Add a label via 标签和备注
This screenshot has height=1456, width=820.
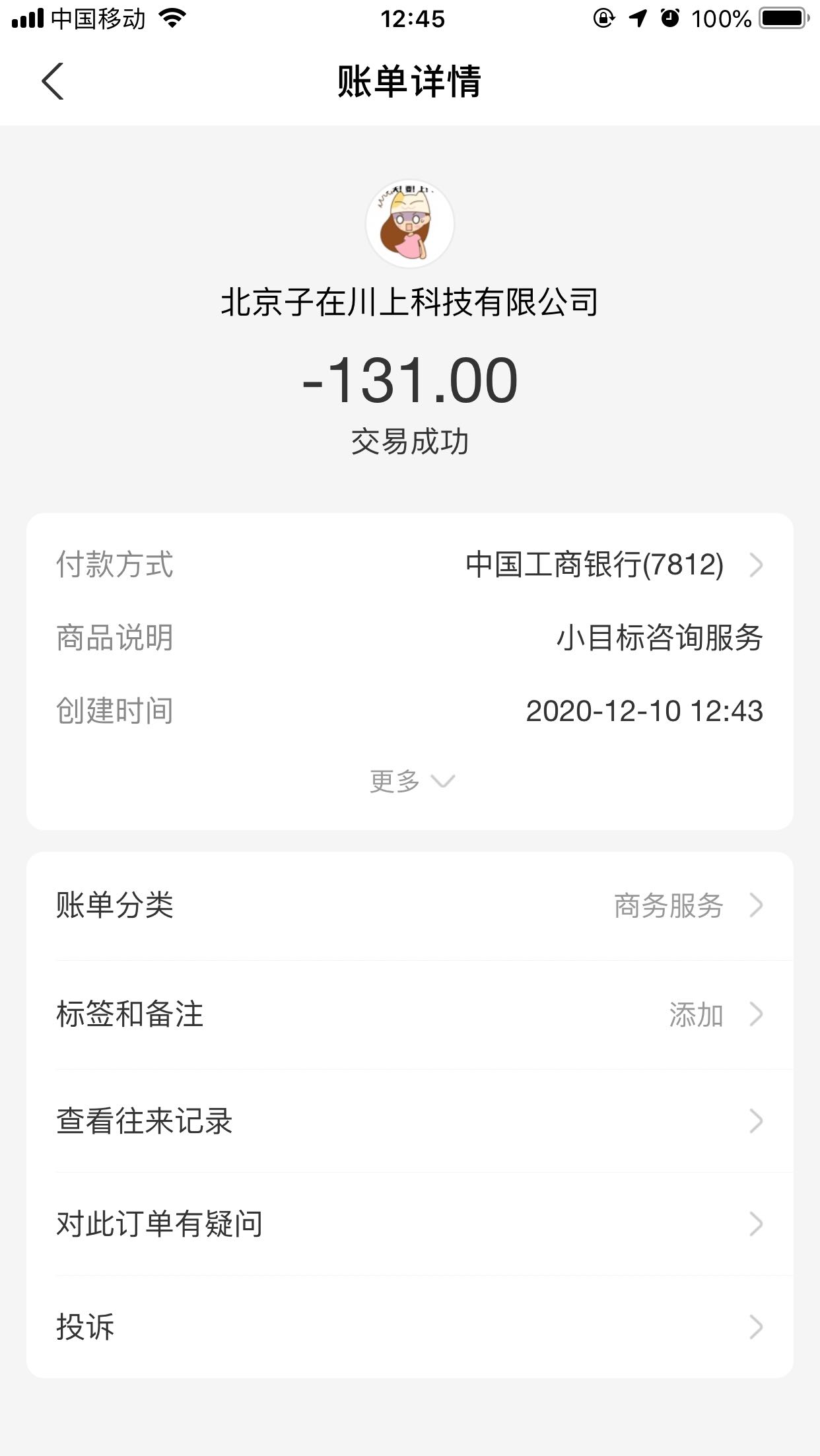[409, 1014]
